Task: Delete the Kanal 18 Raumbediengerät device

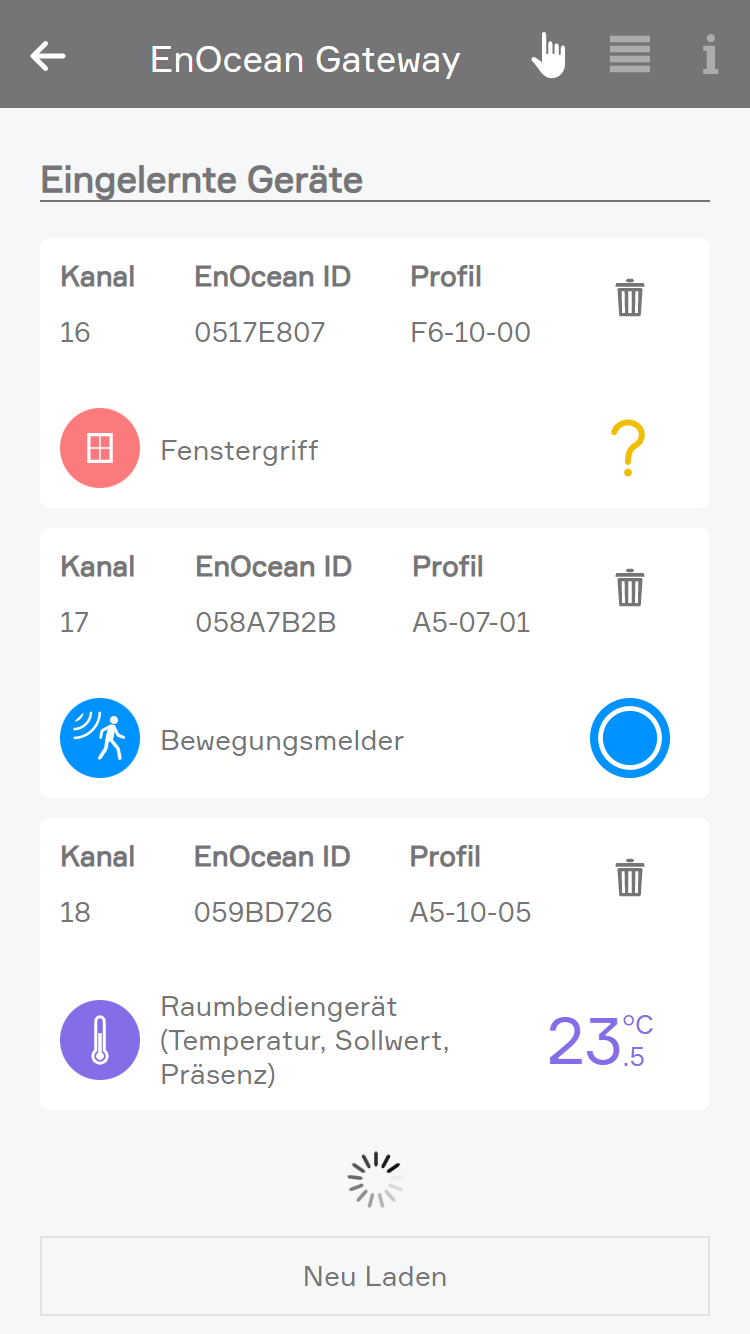Action: [629, 878]
